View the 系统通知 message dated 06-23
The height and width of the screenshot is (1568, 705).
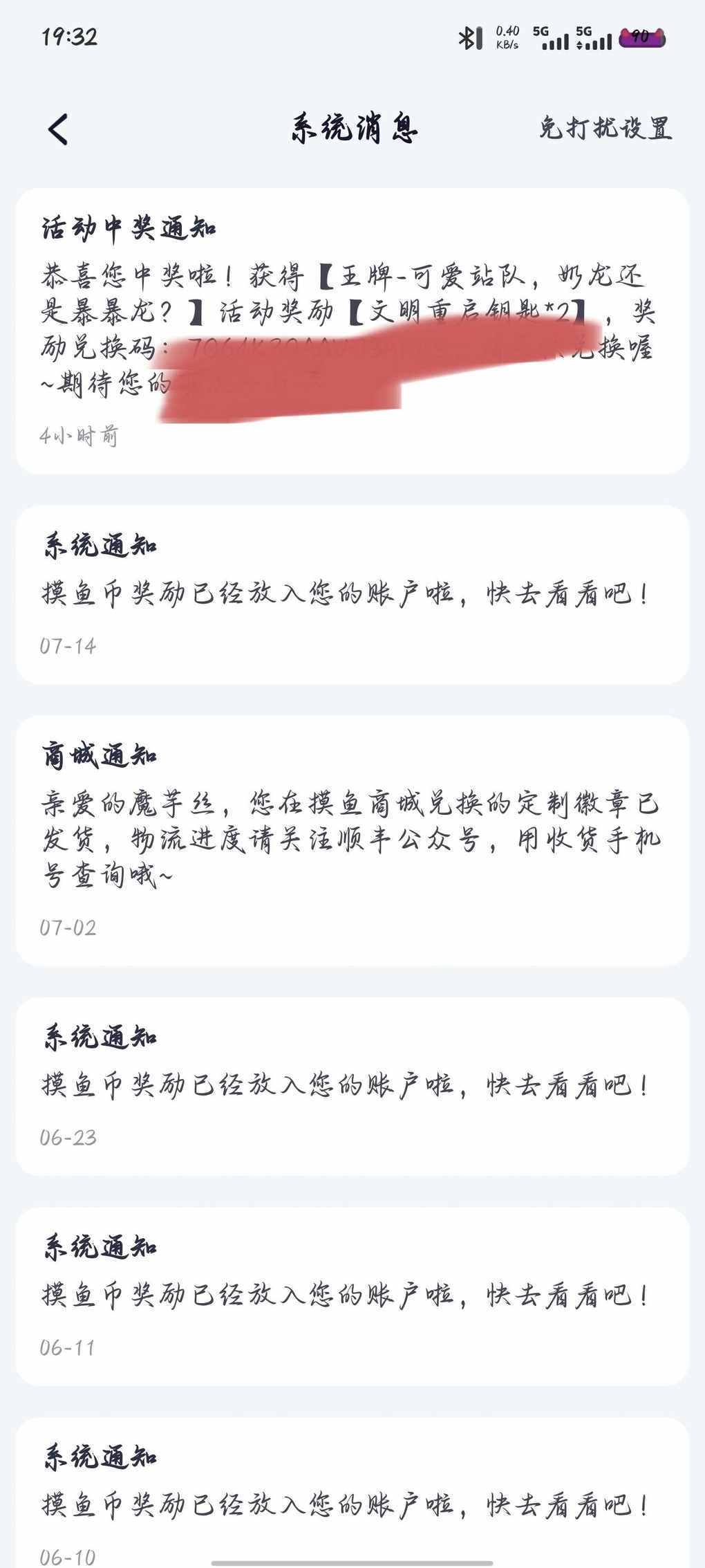352,1086
